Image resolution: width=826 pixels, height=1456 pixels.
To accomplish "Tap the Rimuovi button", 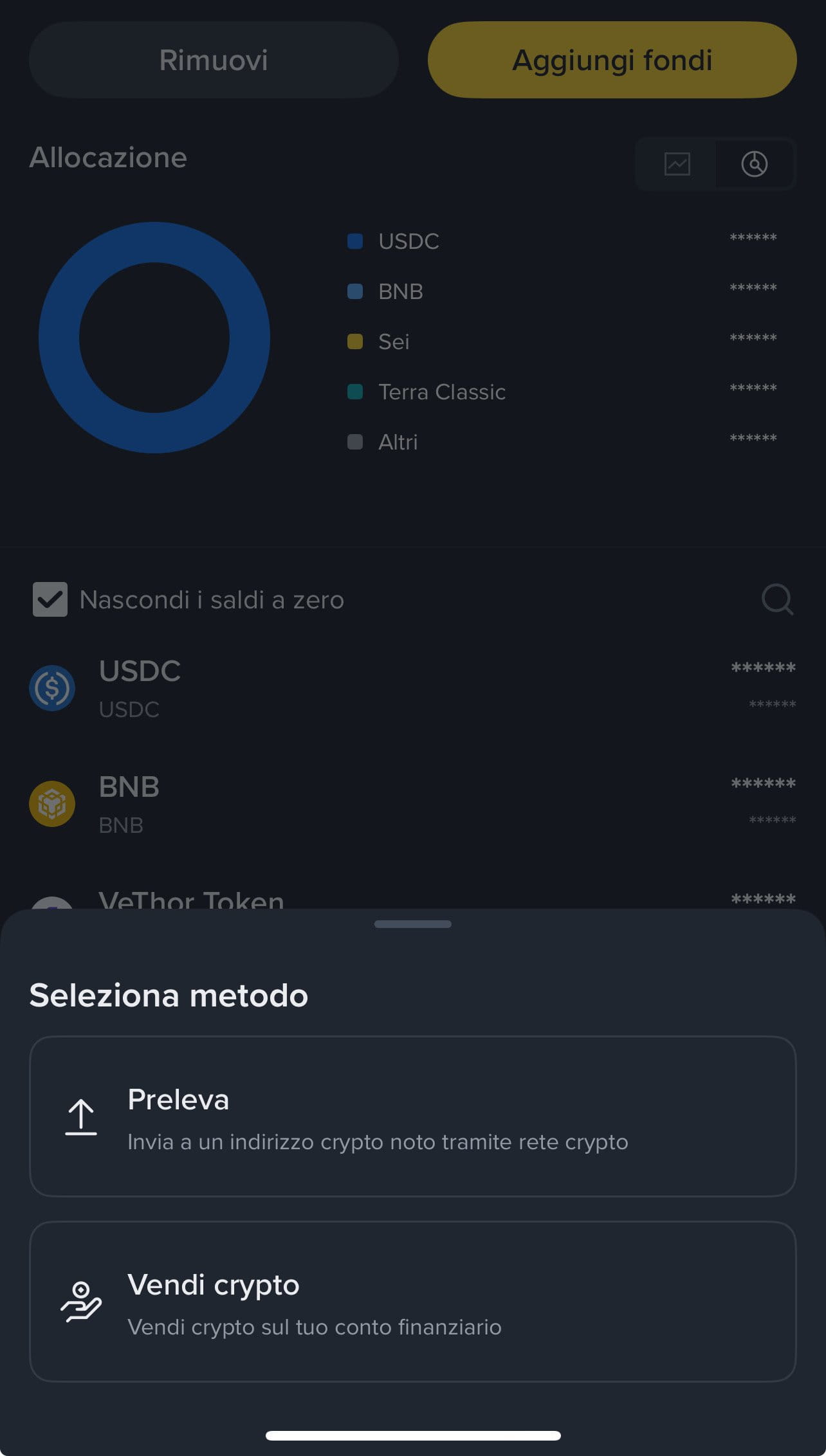I will pyautogui.click(x=214, y=60).
